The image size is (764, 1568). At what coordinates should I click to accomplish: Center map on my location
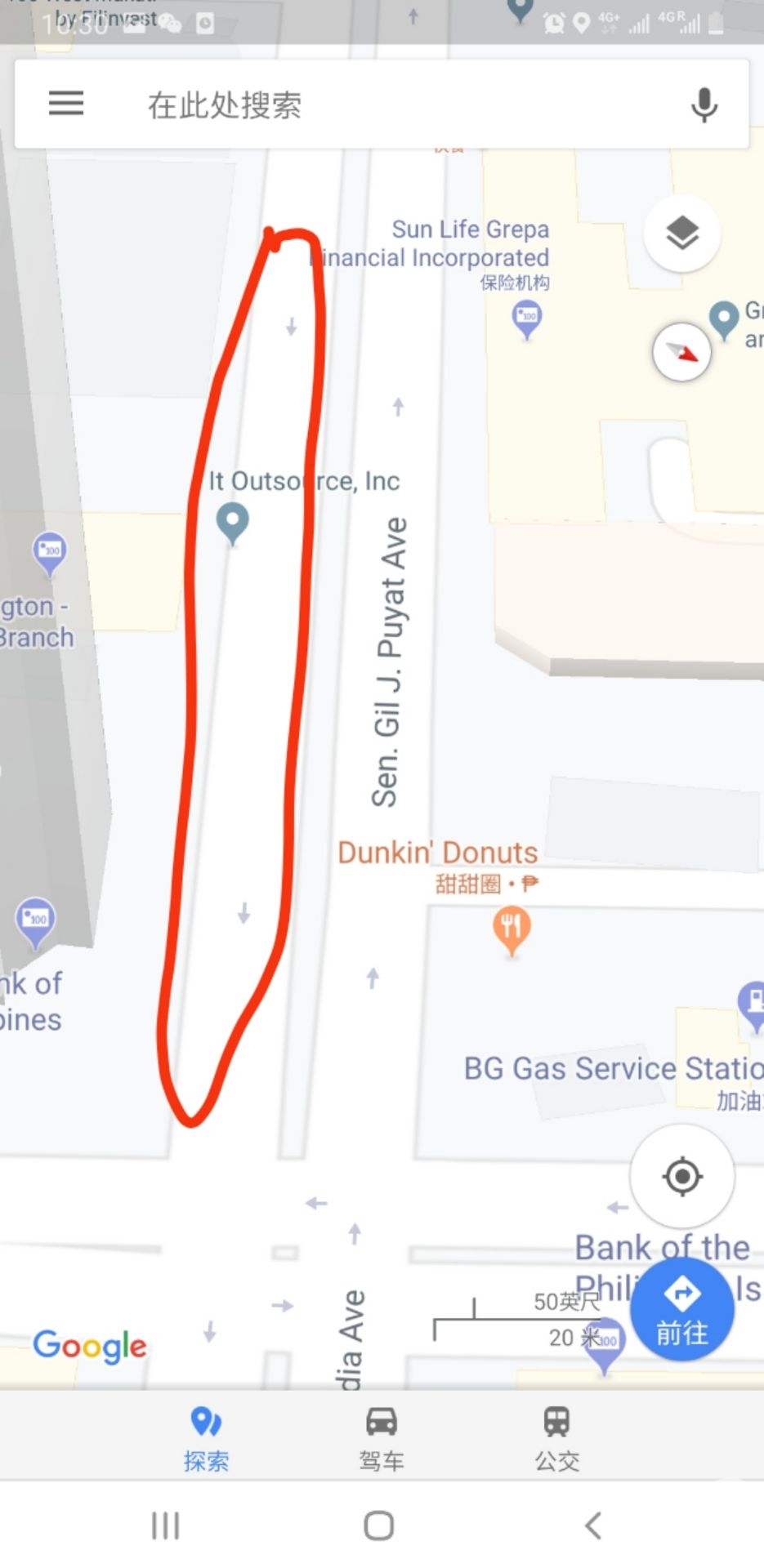pos(682,1177)
